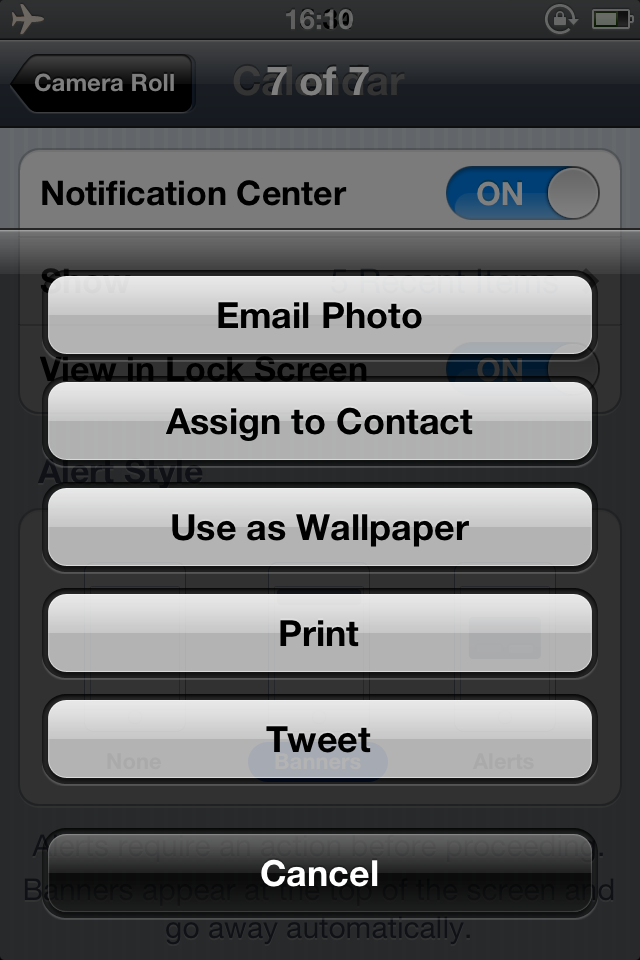Go back to Camera Roll
The height and width of the screenshot is (960, 640).
point(102,83)
